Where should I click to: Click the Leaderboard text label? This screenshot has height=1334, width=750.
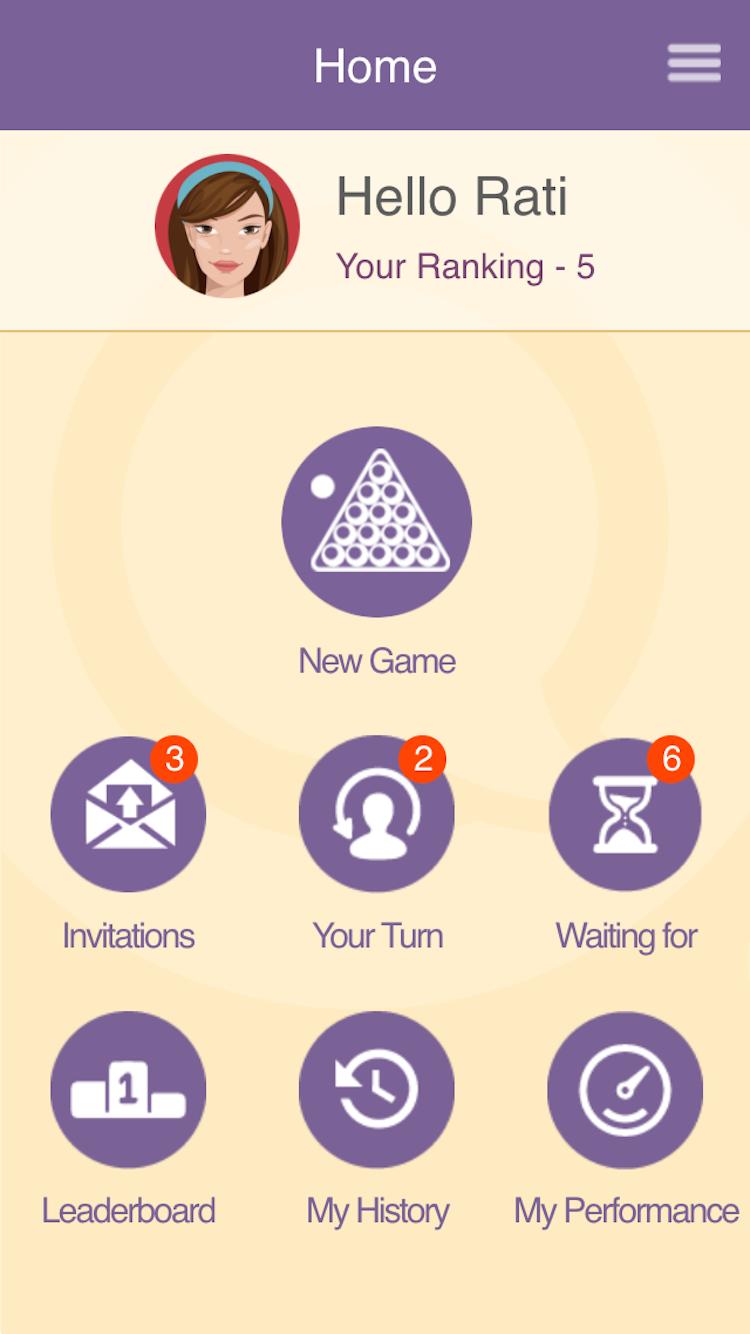[128, 1211]
